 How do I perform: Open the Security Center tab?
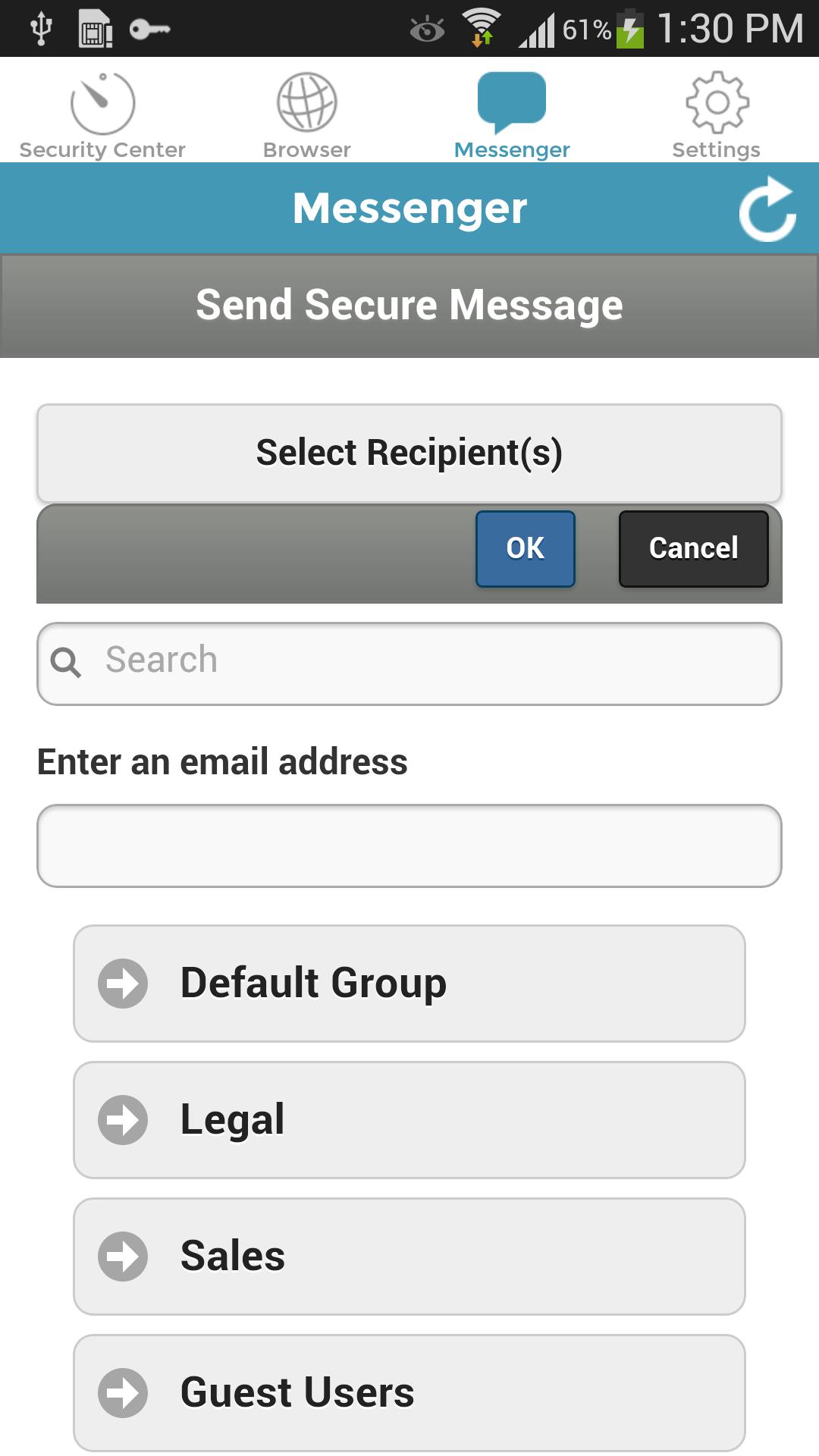pyautogui.click(x=102, y=114)
